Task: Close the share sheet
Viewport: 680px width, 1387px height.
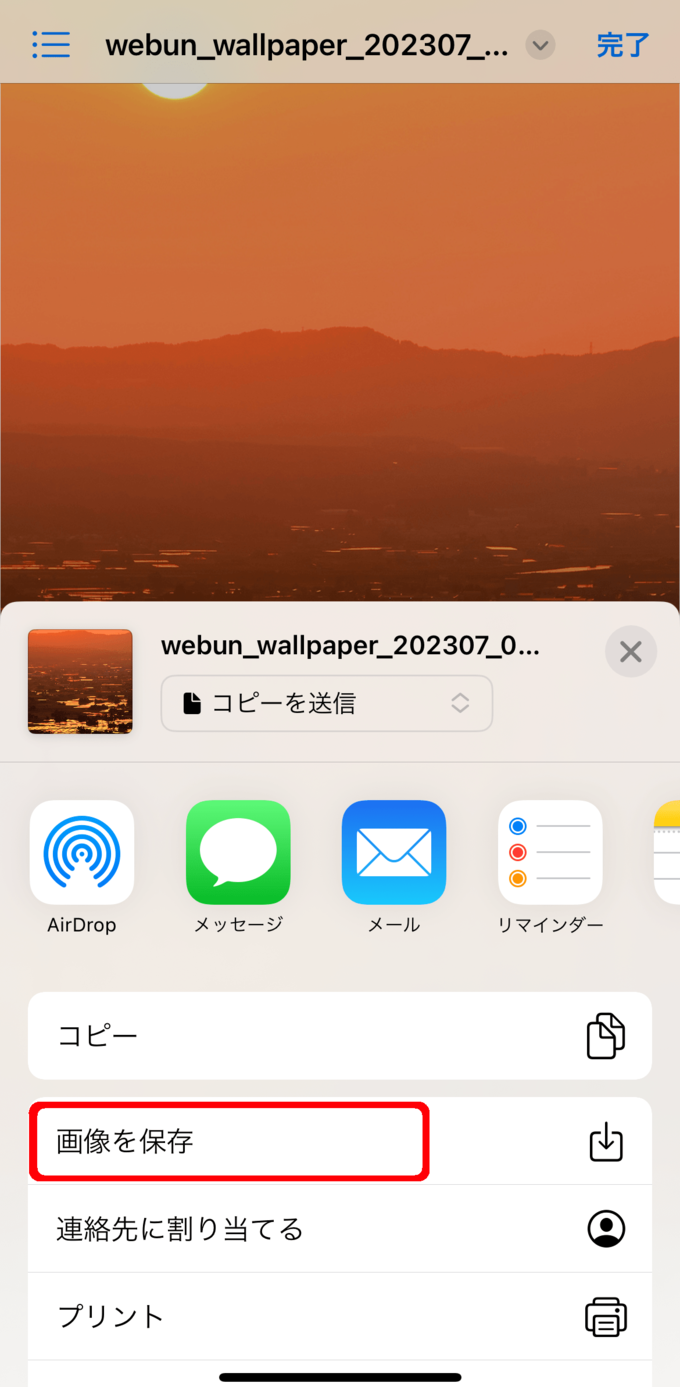Action: click(x=631, y=652)
